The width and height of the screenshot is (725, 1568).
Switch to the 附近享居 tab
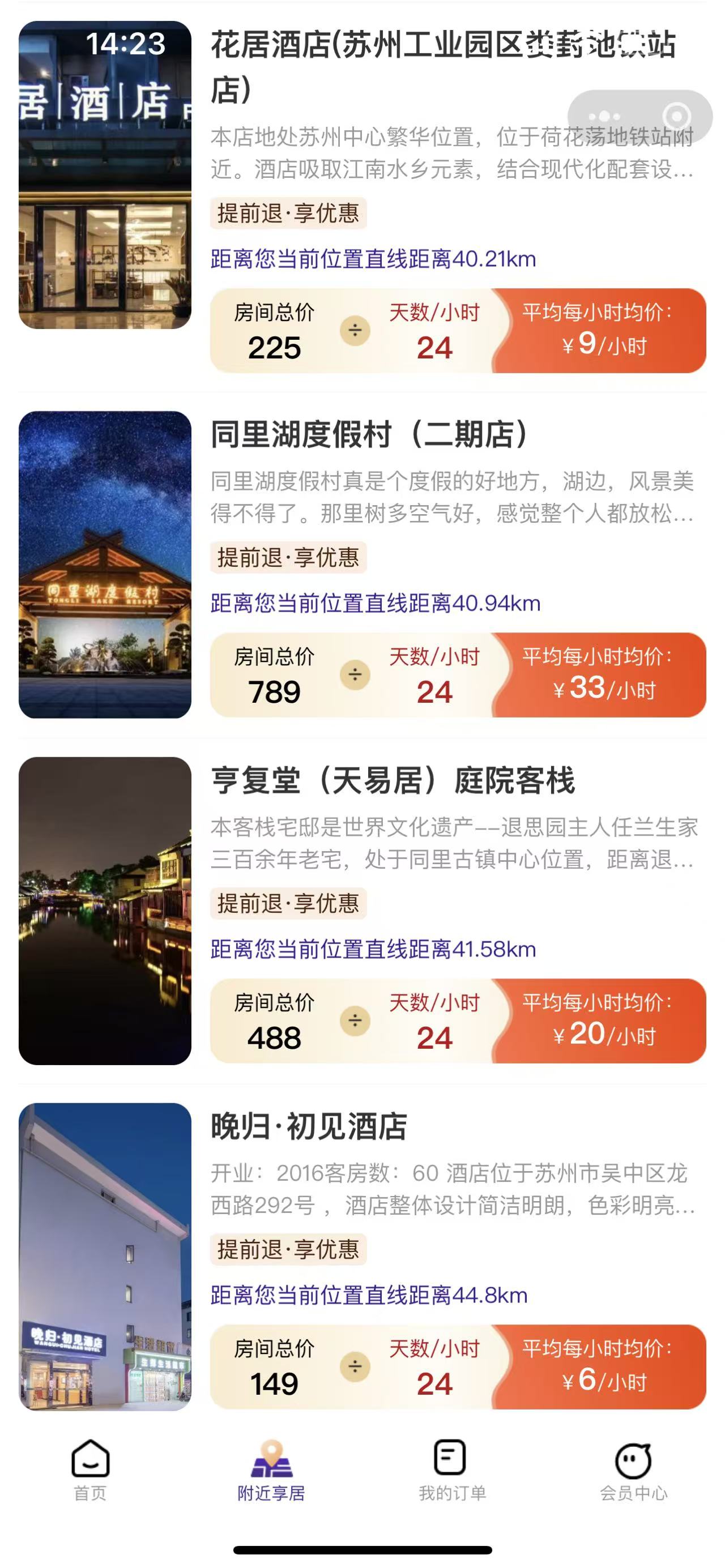pos(271,1469)
